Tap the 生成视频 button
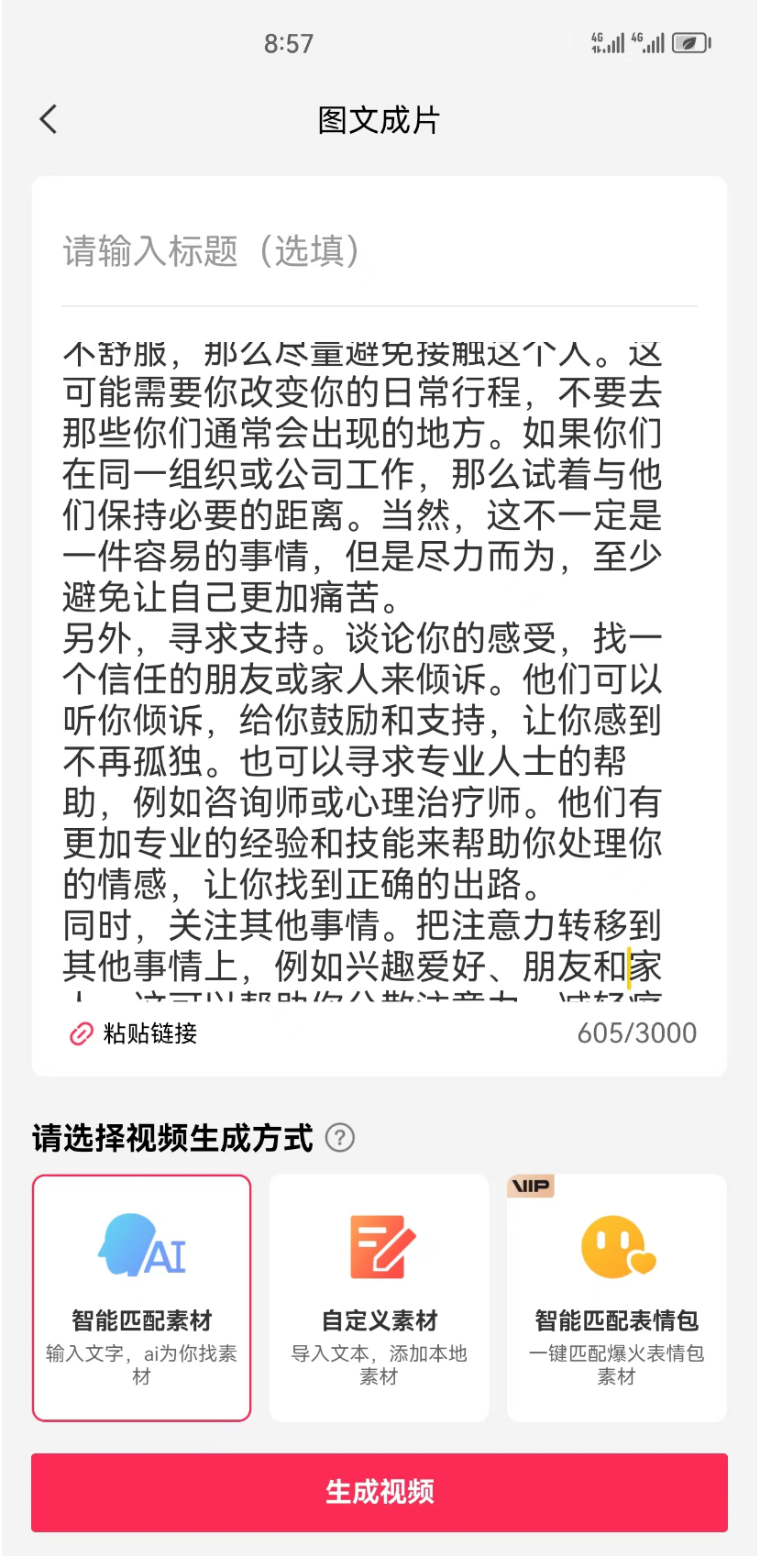 [x=380, y=1492]
